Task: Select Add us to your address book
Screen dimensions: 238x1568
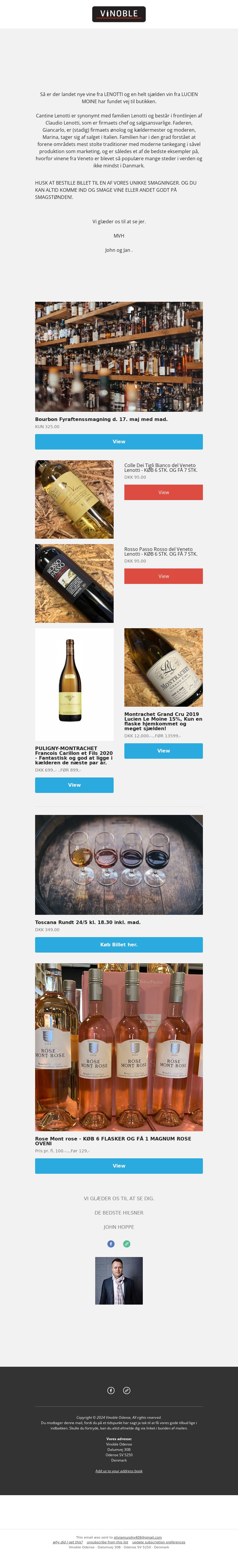Action: click(x=119, y=1470)
